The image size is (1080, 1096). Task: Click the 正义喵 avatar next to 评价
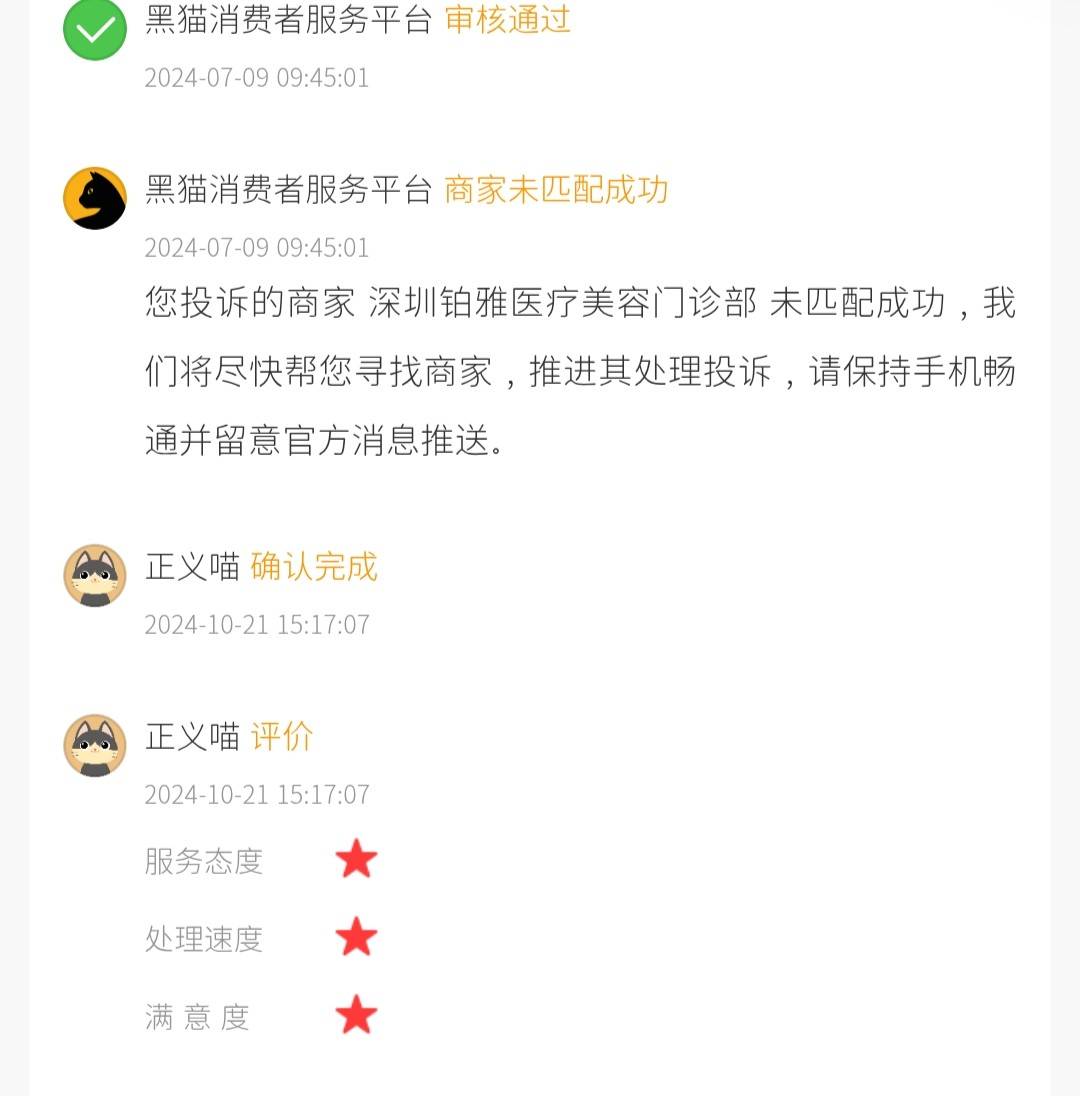(94, 745)
